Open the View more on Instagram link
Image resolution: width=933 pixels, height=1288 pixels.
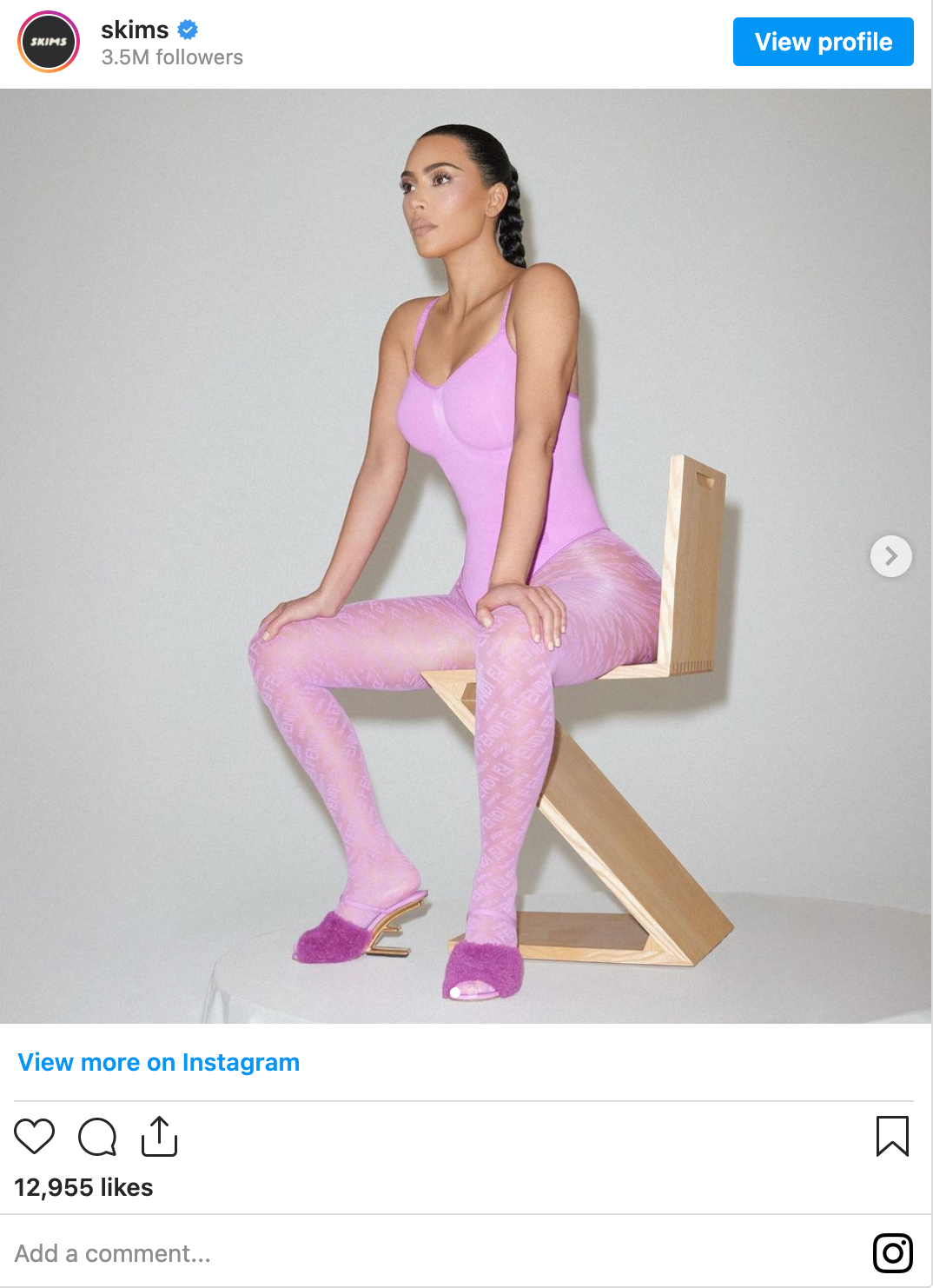tap(158, 1062)
